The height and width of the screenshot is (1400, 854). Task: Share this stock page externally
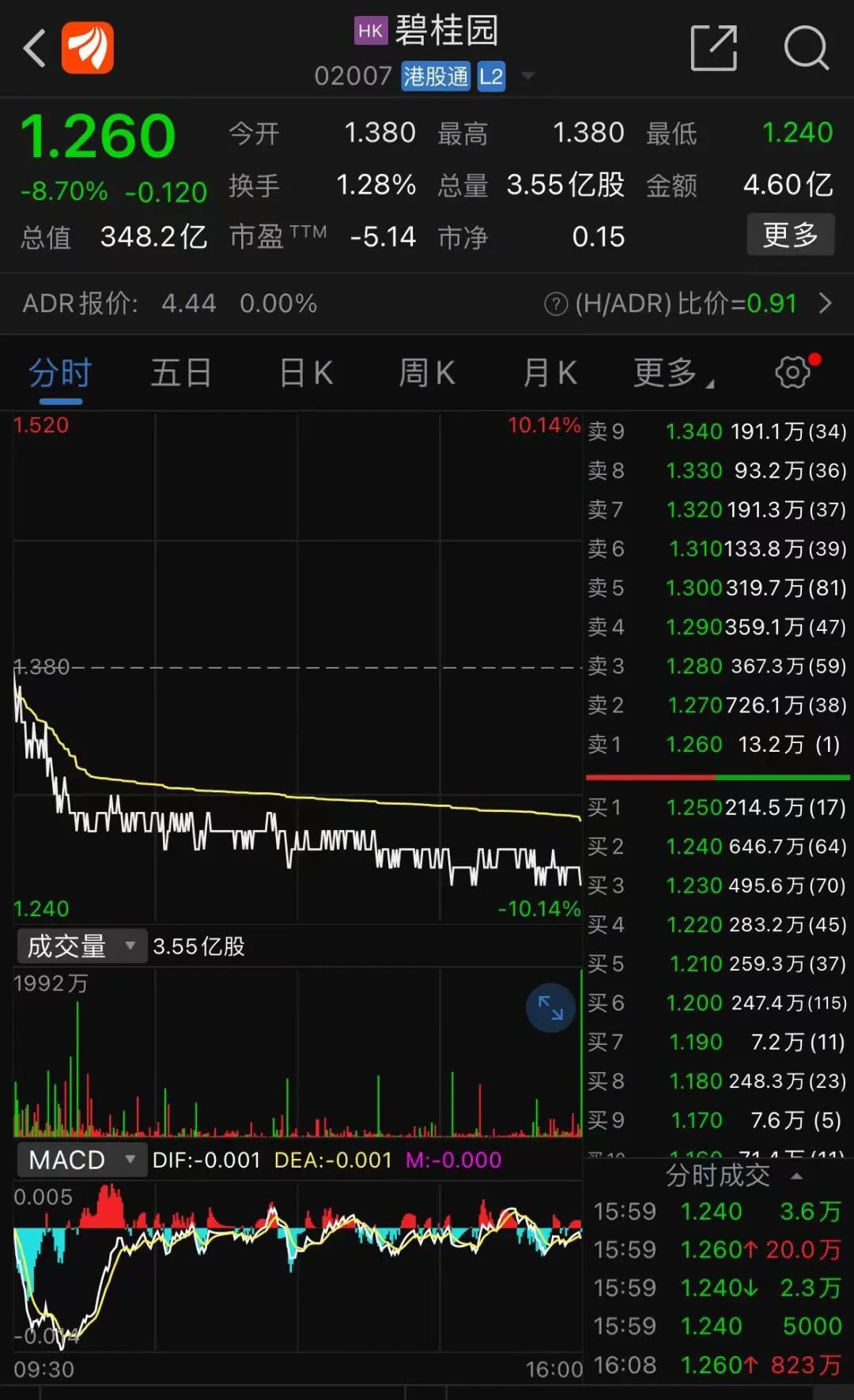(713, 48)
